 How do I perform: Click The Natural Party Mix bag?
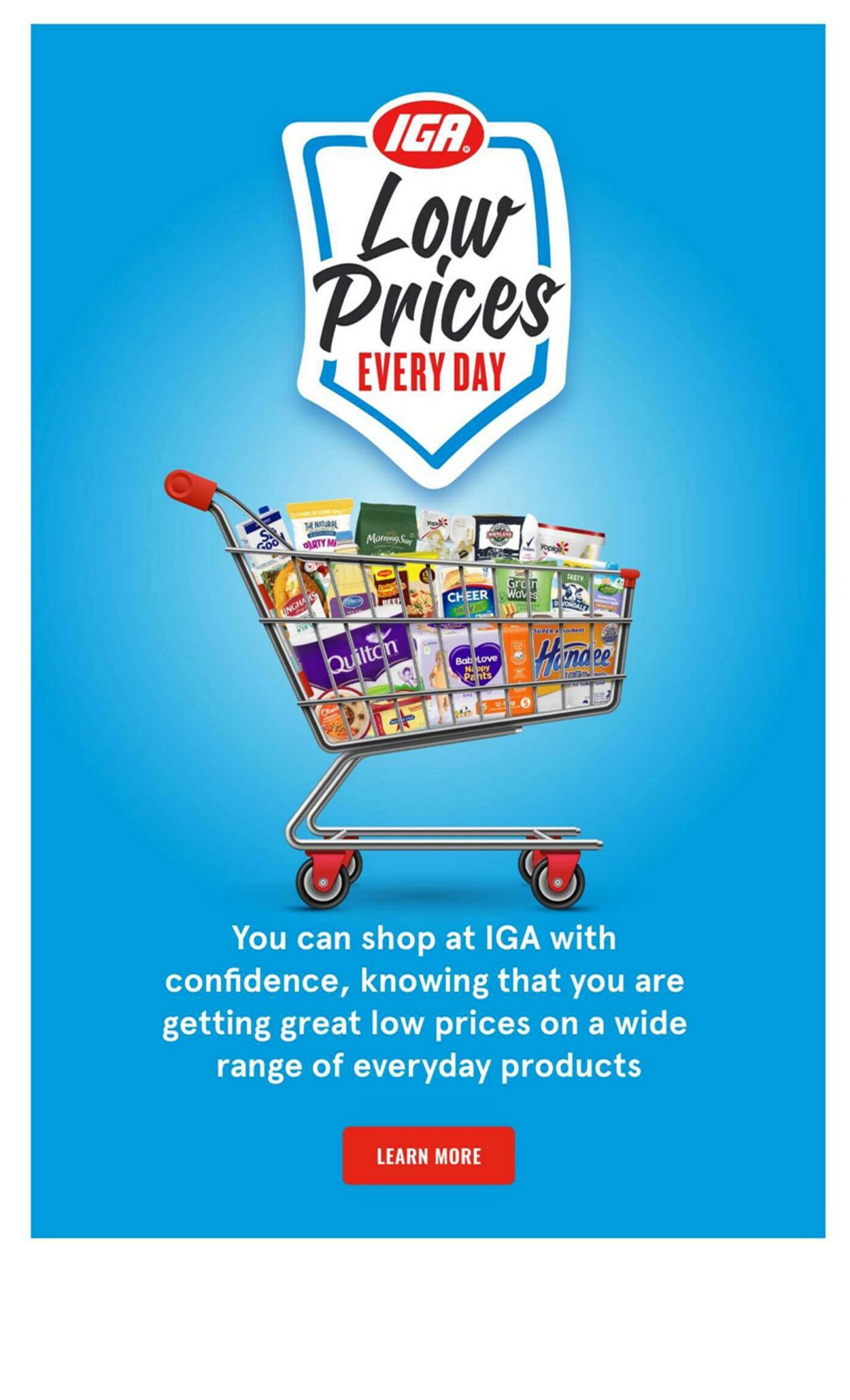tap(321, 530)
